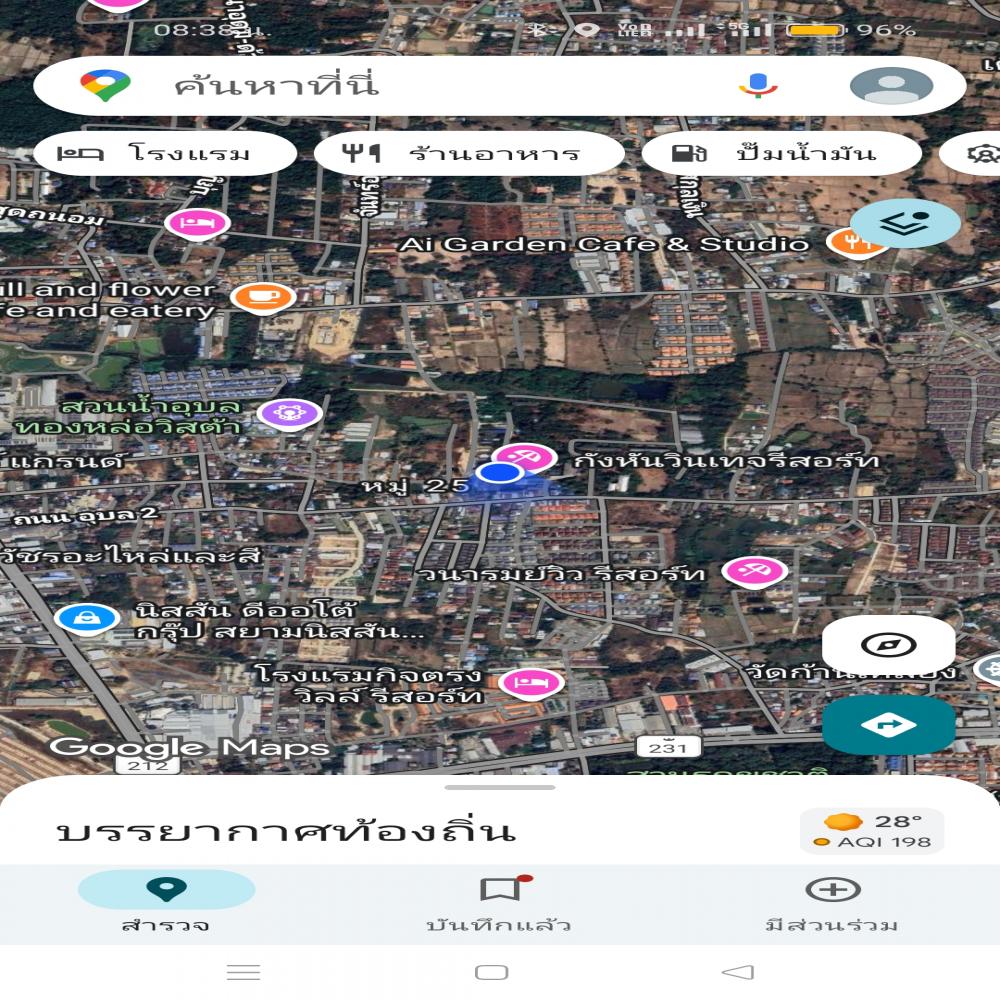Select the โรงแรม (hotels) chip

(165, 154)
